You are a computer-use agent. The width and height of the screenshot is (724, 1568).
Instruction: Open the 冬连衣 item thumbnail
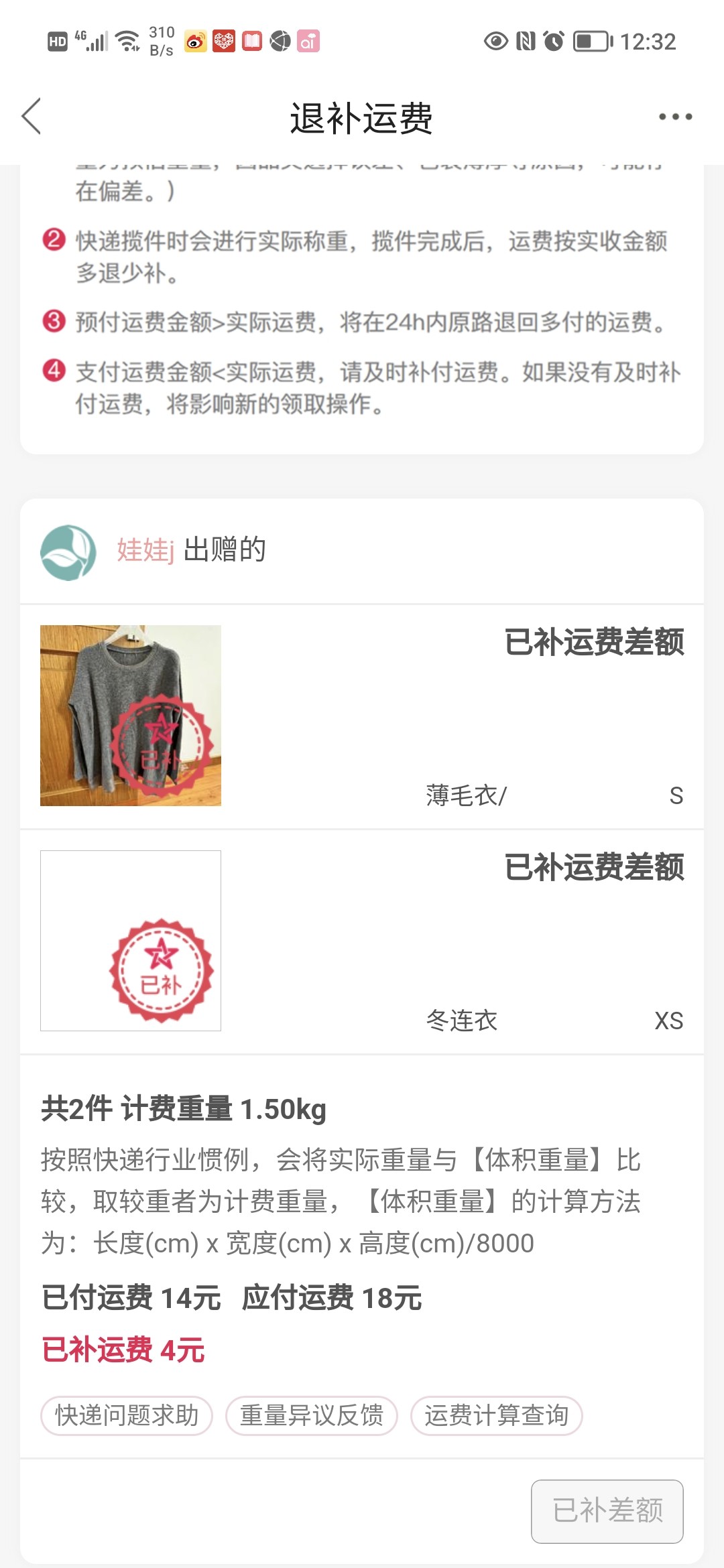click(131, 940)
